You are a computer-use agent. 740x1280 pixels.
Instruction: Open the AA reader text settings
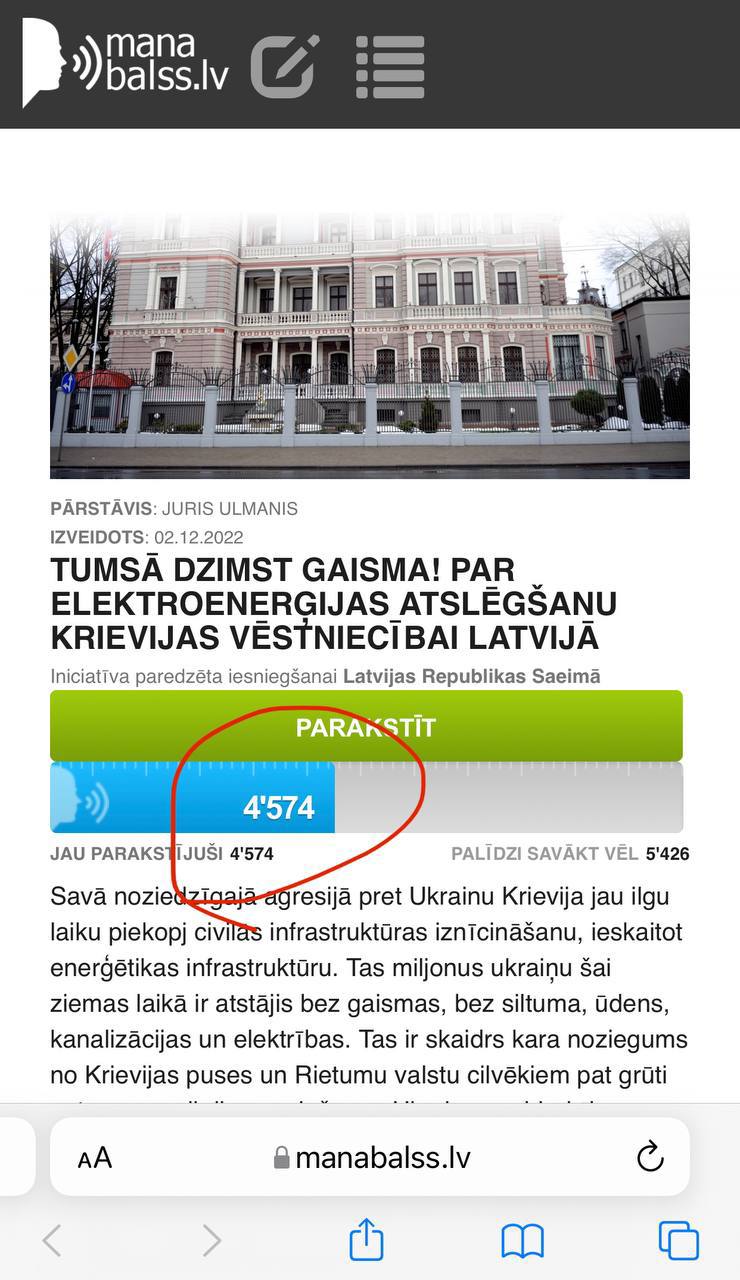click(x=95, y=1158)
